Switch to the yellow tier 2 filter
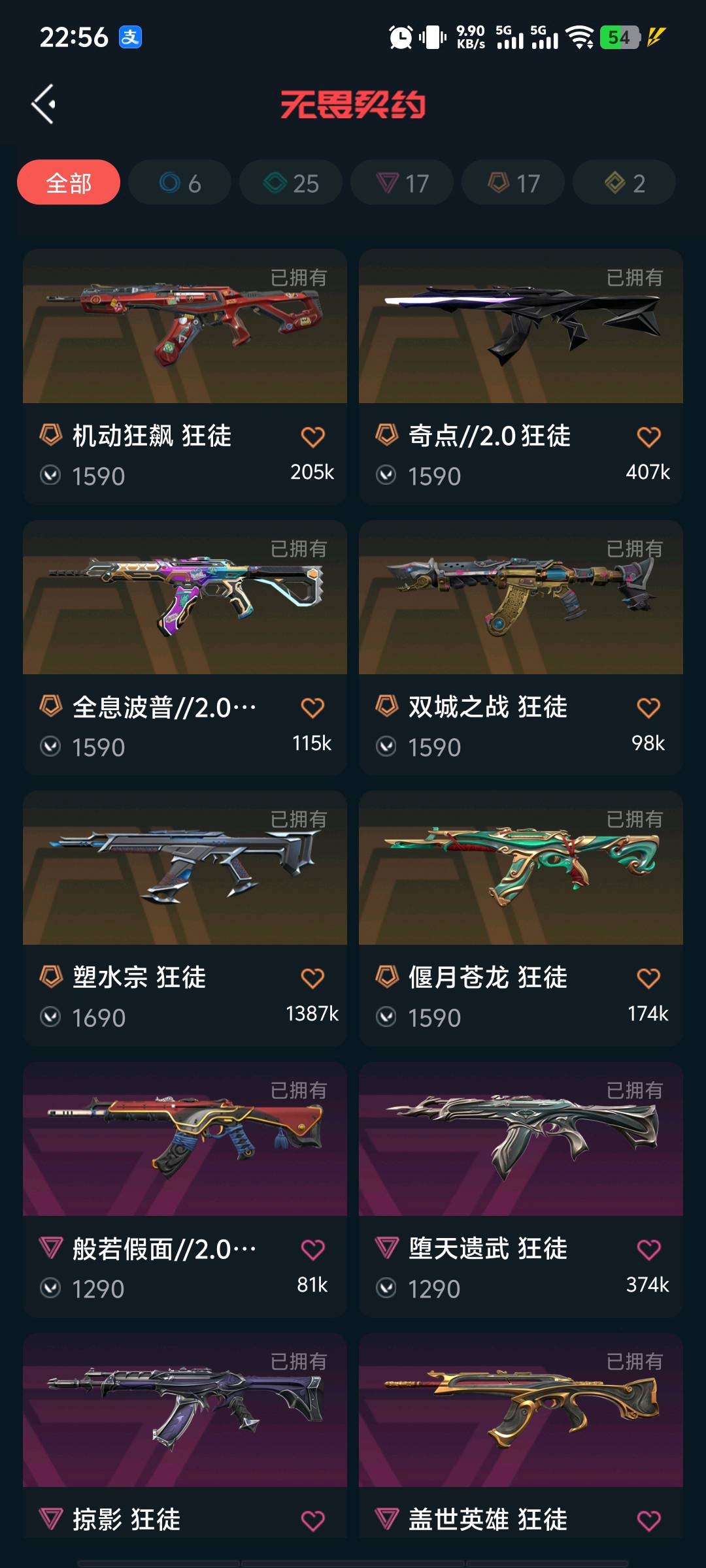This screenshot has height=1568, width=706. click(624, 183)
